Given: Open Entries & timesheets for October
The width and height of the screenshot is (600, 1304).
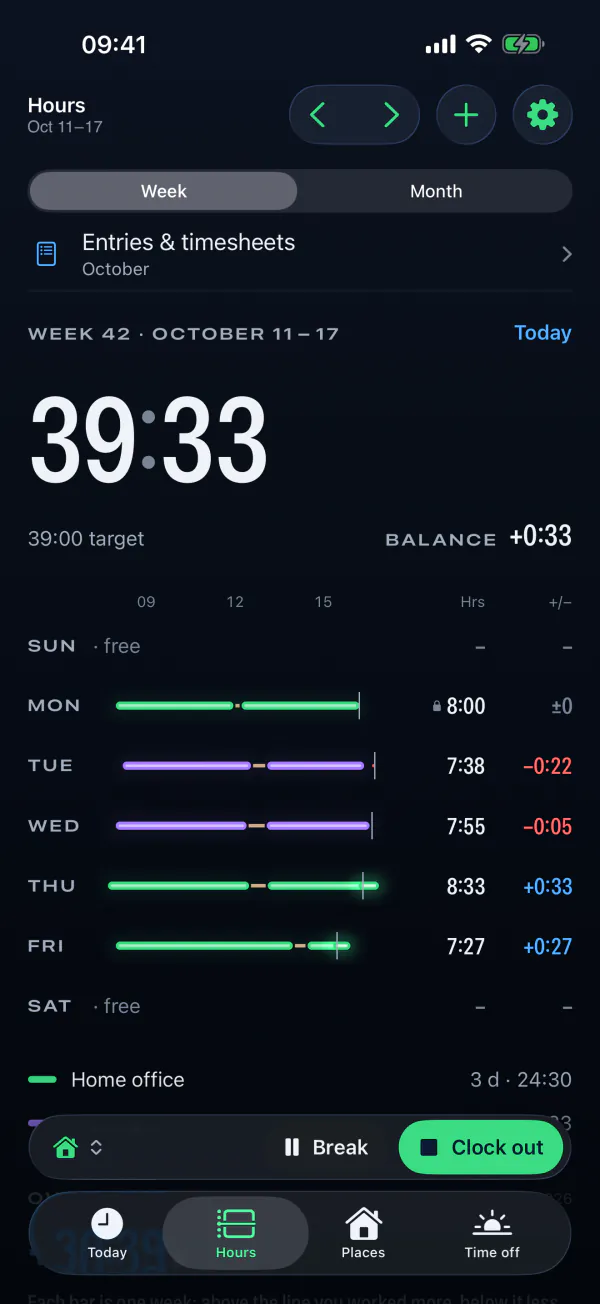Looking at the screenshot, I should pyautogui.click(x=300, y=254).
